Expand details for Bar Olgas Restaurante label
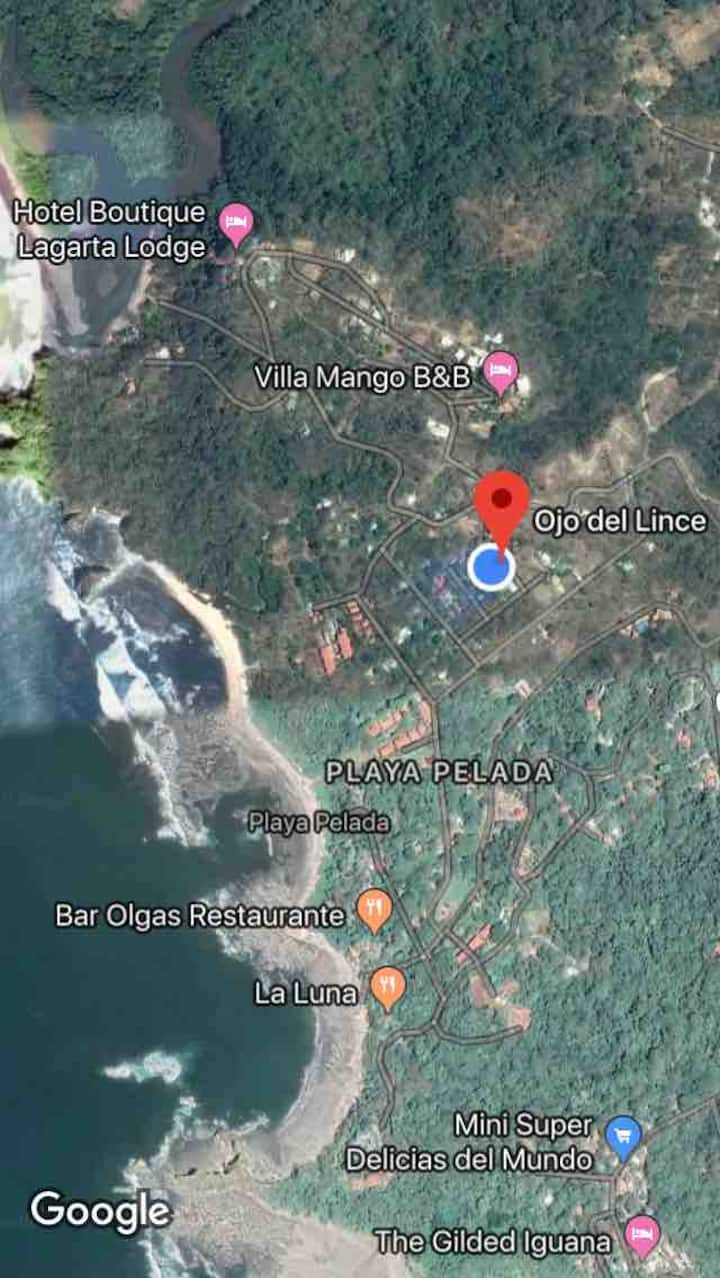Image resolution: width=720 pixels, height=1278 pixels. (199, 913)
